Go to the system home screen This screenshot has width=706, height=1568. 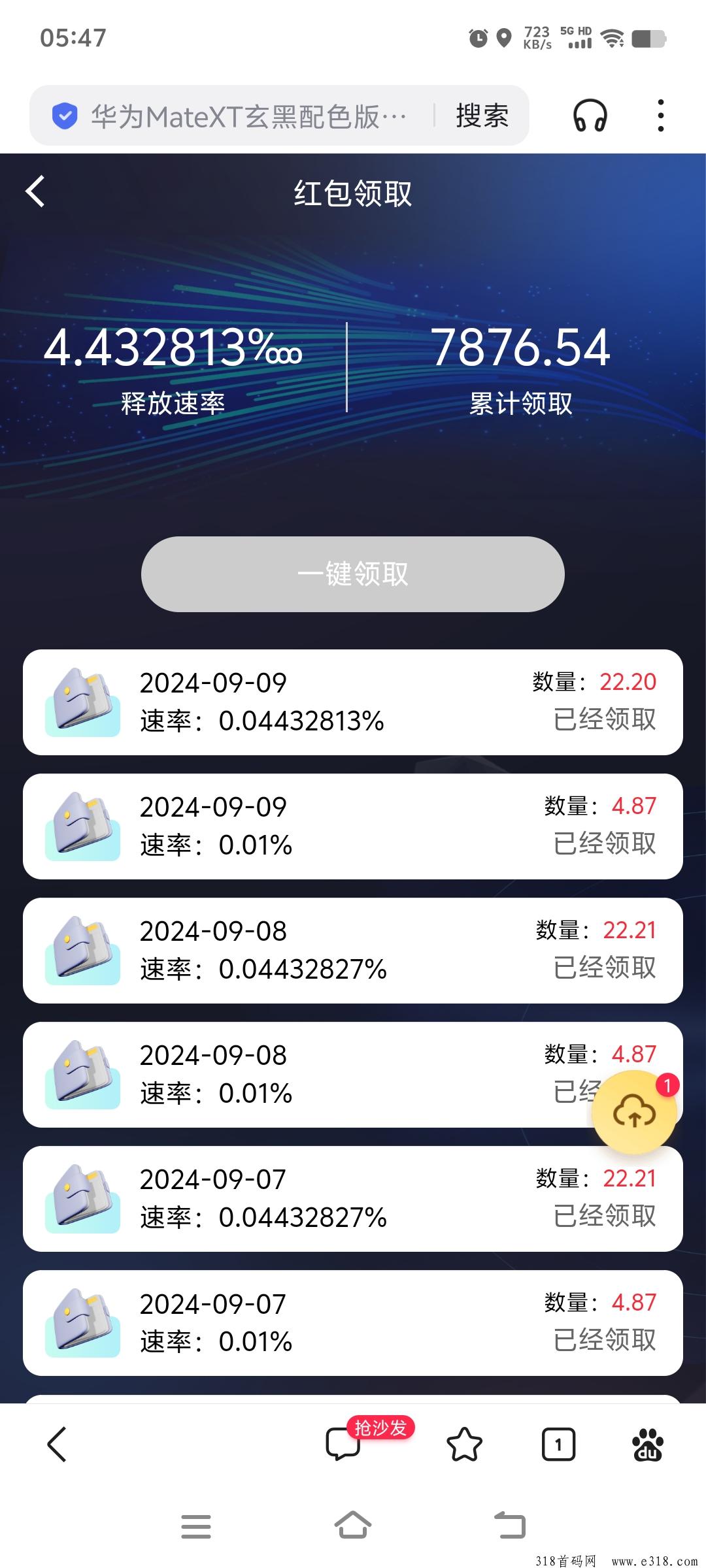(352, 1526)
